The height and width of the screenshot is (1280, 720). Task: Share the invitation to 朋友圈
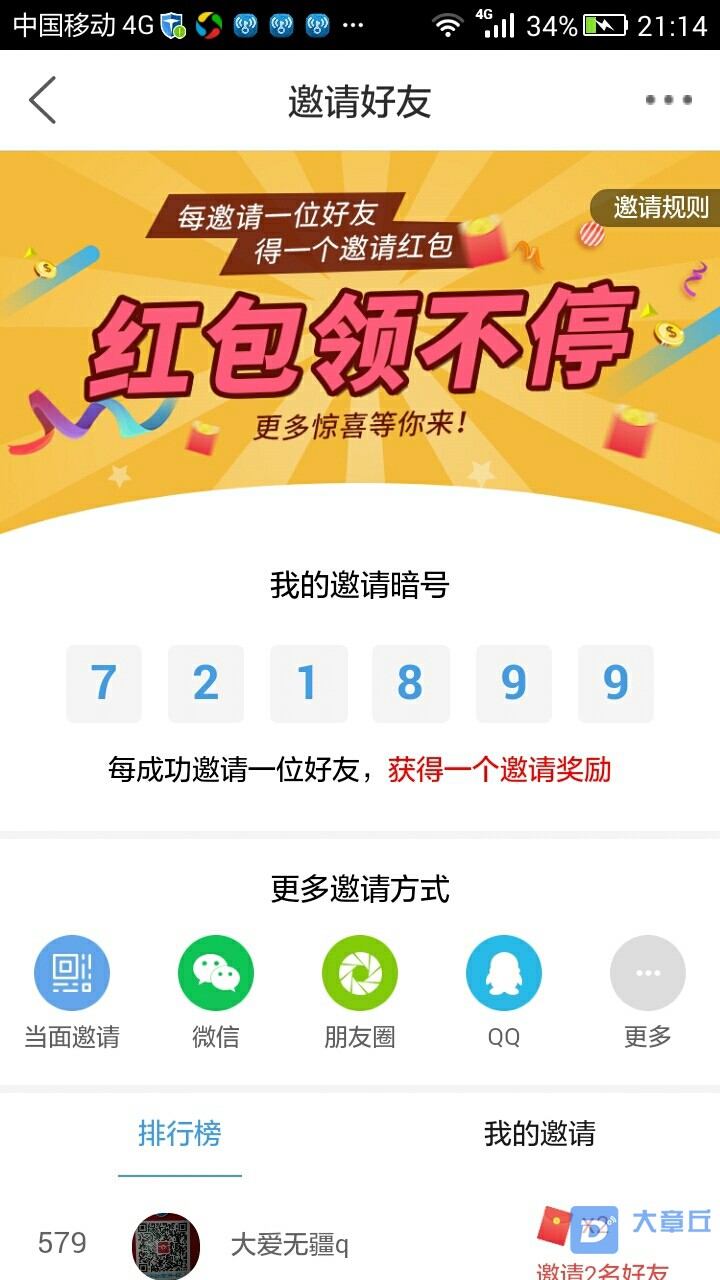coord(360,973)
